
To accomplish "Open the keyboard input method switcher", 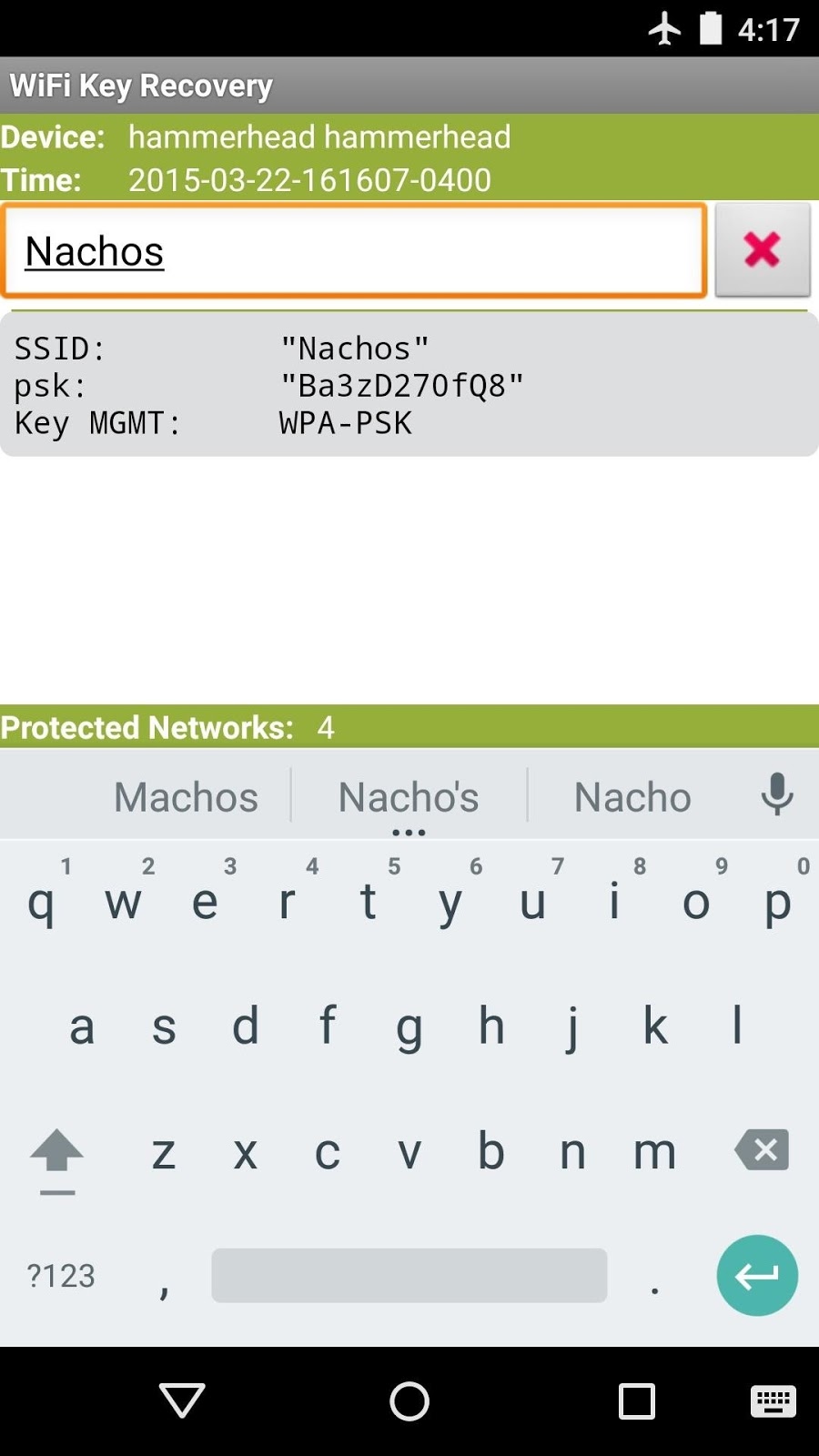I will [773, 1401].
